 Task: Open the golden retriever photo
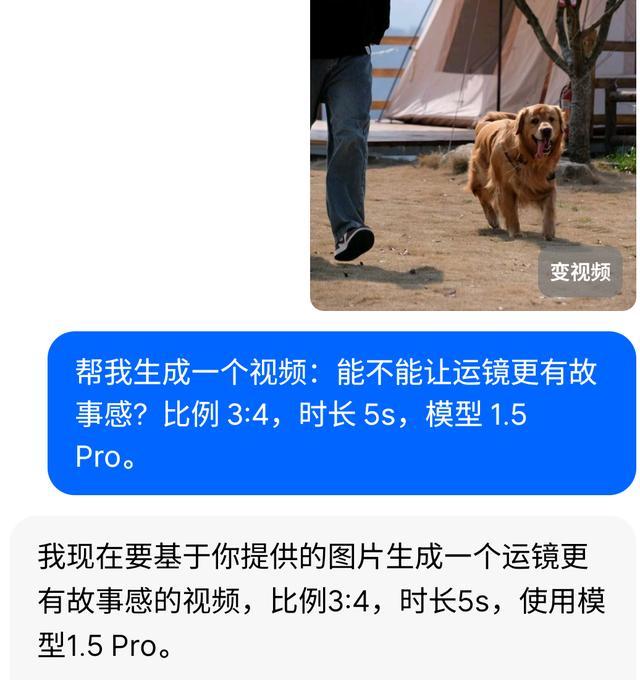click(450, 150)
